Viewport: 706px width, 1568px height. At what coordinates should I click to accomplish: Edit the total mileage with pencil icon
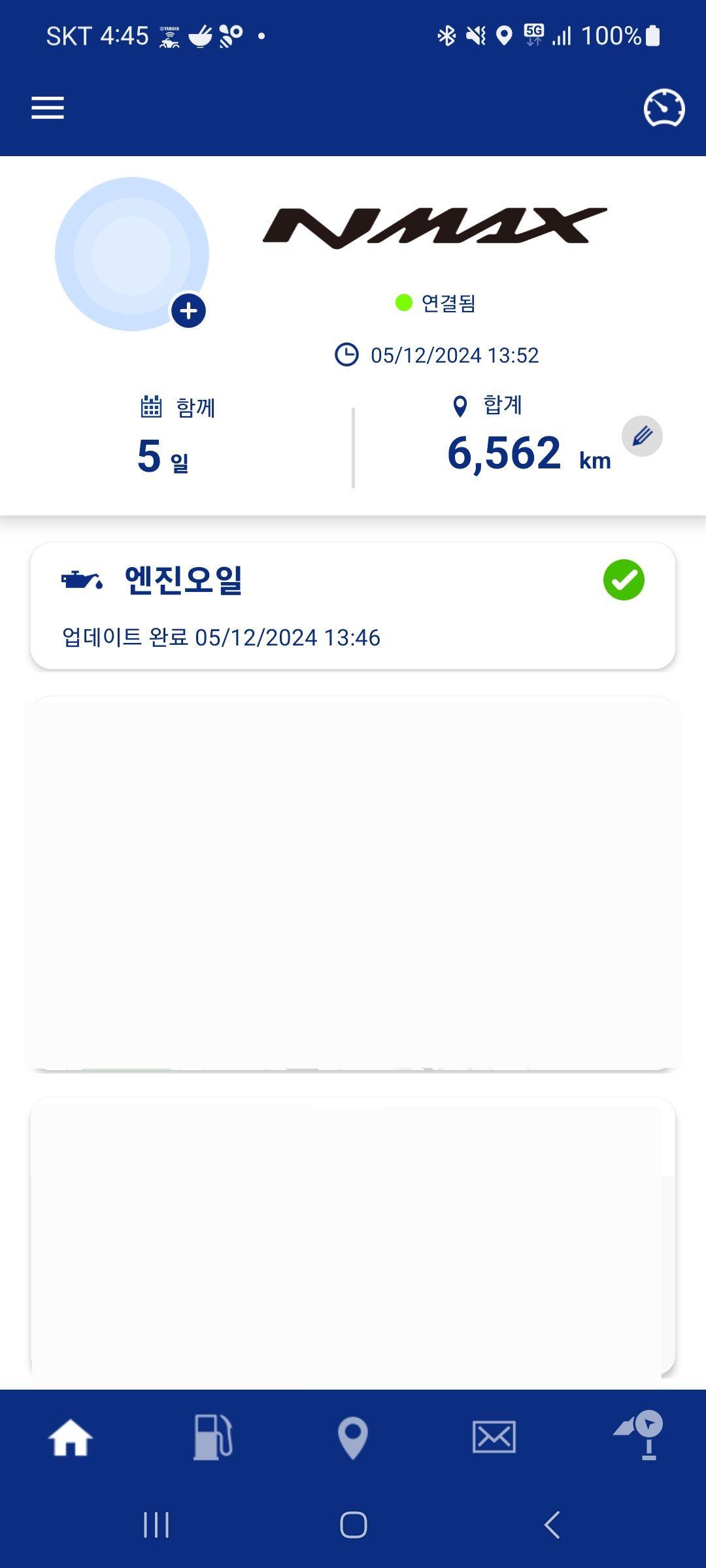coord(642,436)
